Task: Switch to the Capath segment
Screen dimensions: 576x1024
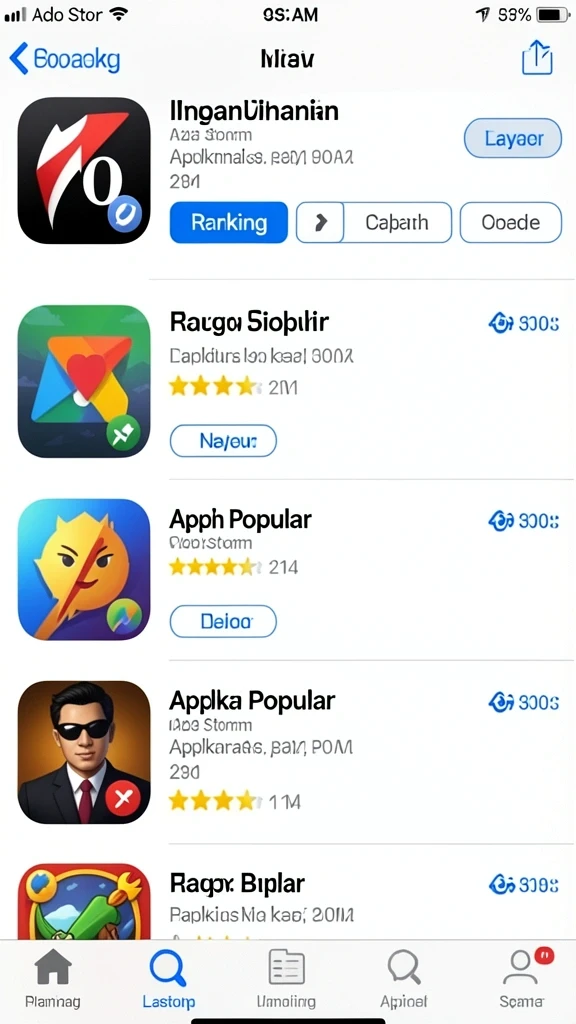Action: pyautogui.click(x=374, y=223)
